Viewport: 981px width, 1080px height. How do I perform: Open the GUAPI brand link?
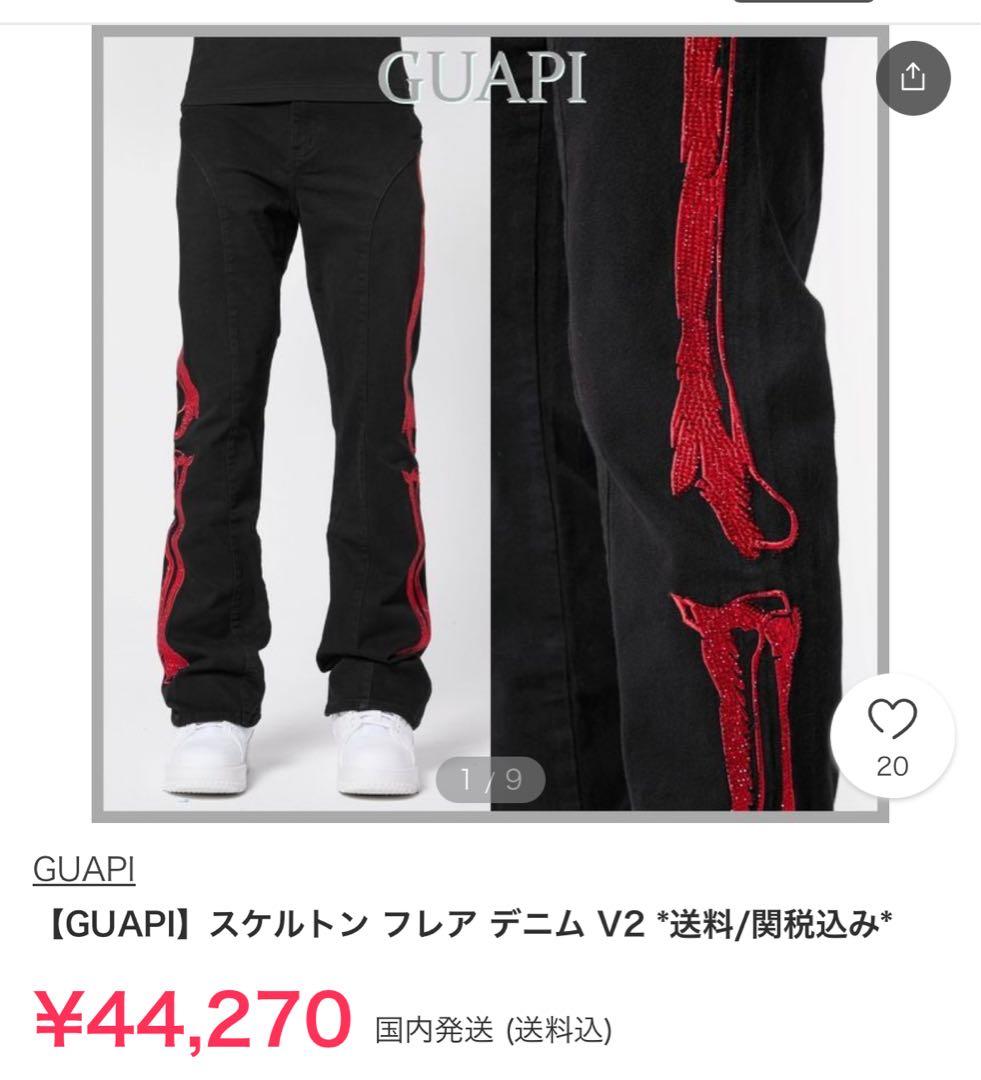pyautogui.click(x=84, y=870)
